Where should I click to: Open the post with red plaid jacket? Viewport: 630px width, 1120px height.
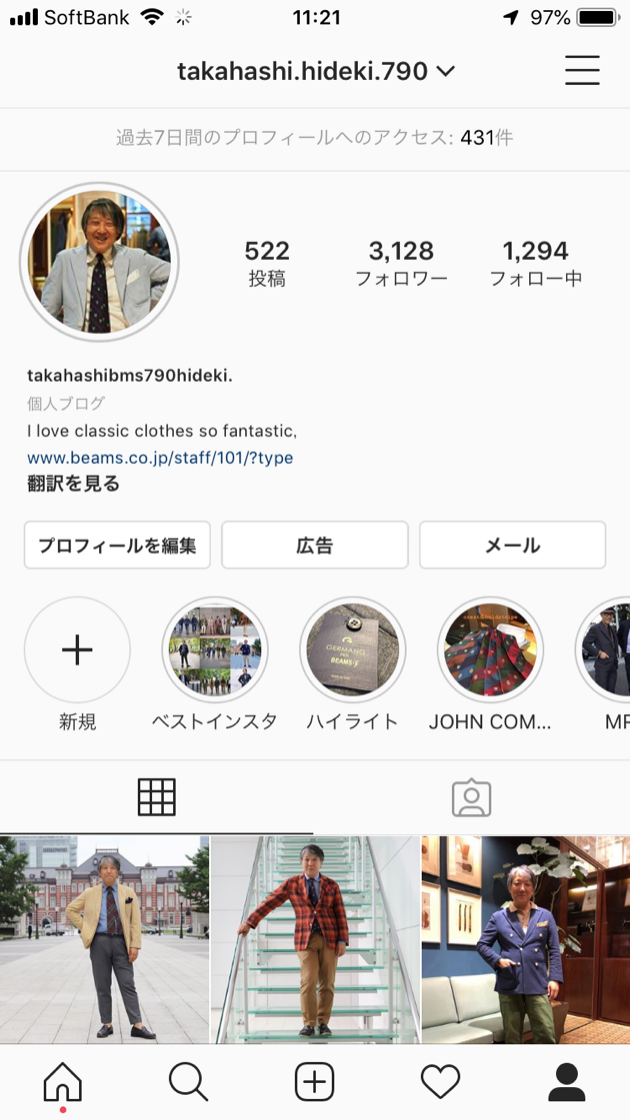click(x=315, y=940)
